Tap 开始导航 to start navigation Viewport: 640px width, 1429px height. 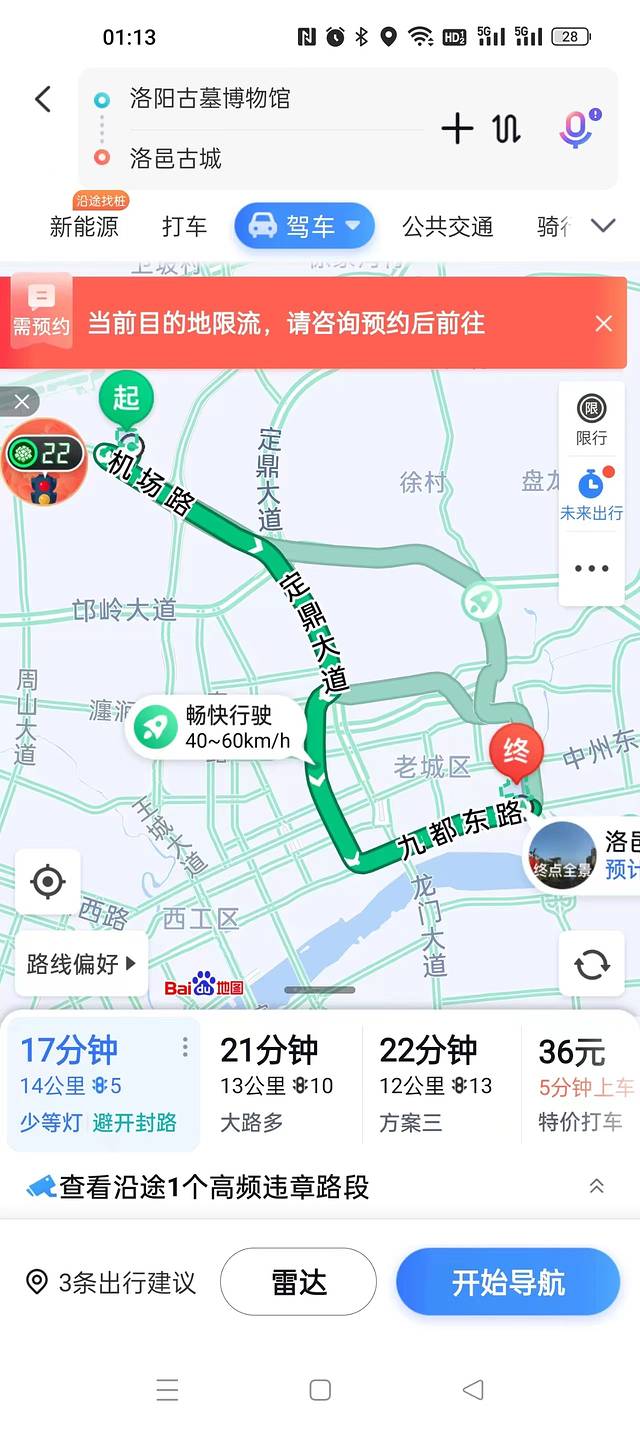click(508, 1282)
